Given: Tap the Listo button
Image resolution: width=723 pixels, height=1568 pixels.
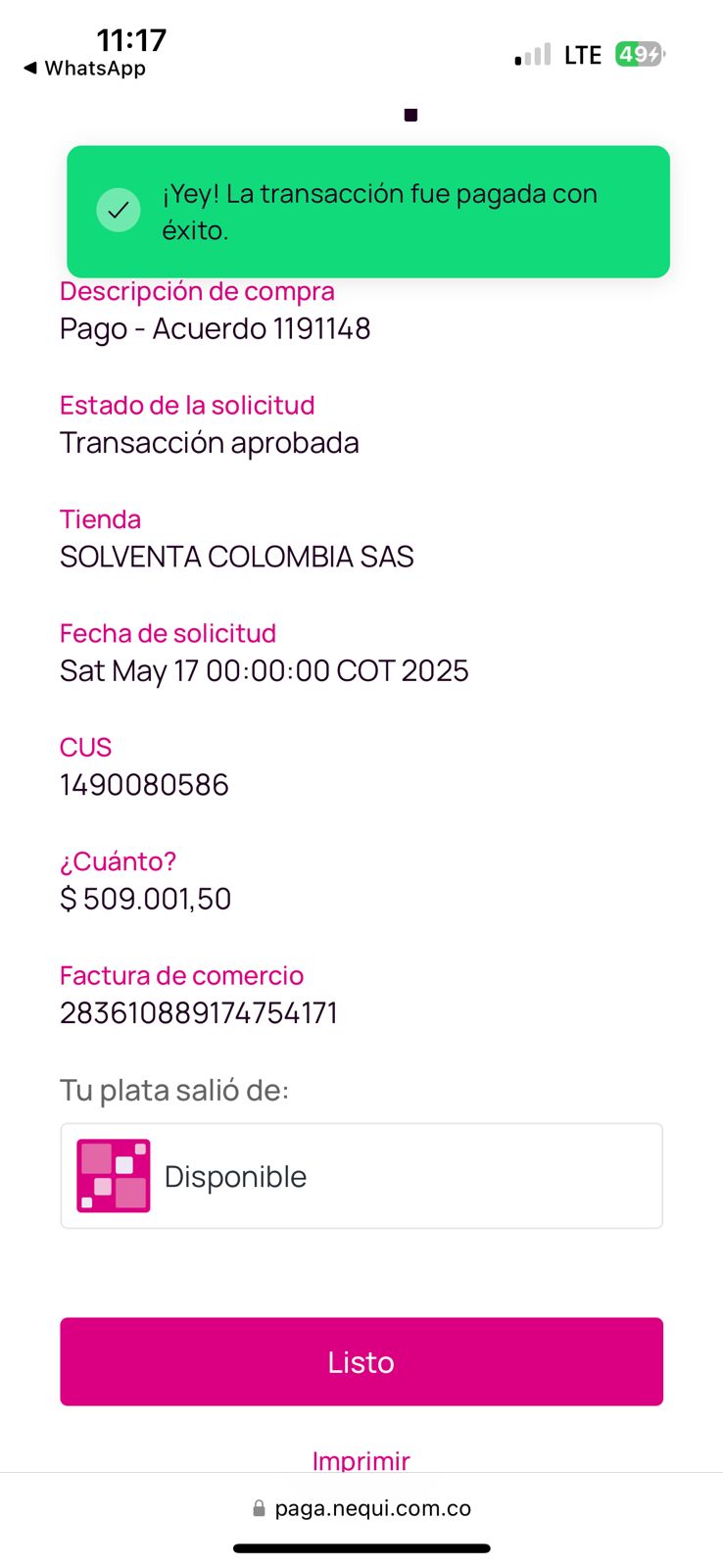Looking at the screenshot, I should pos(361,1361).
